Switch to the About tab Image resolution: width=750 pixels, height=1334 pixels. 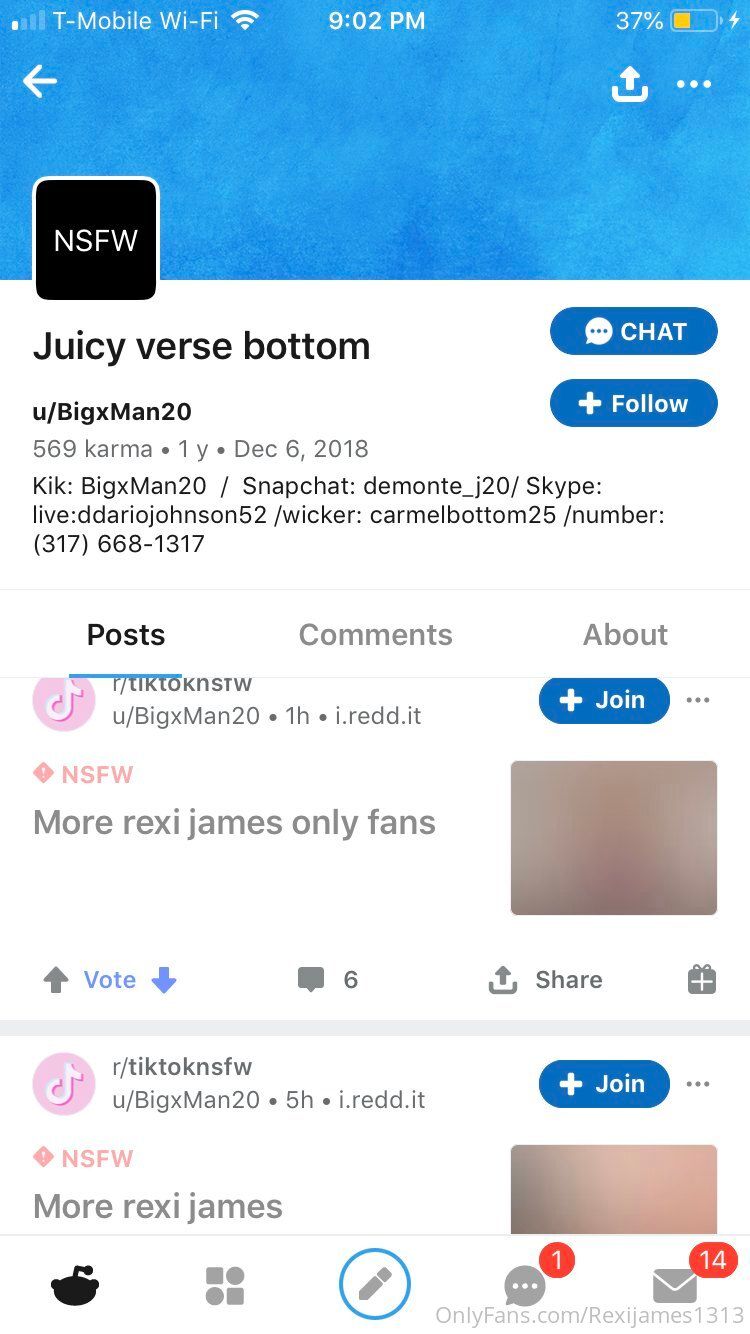626,634
